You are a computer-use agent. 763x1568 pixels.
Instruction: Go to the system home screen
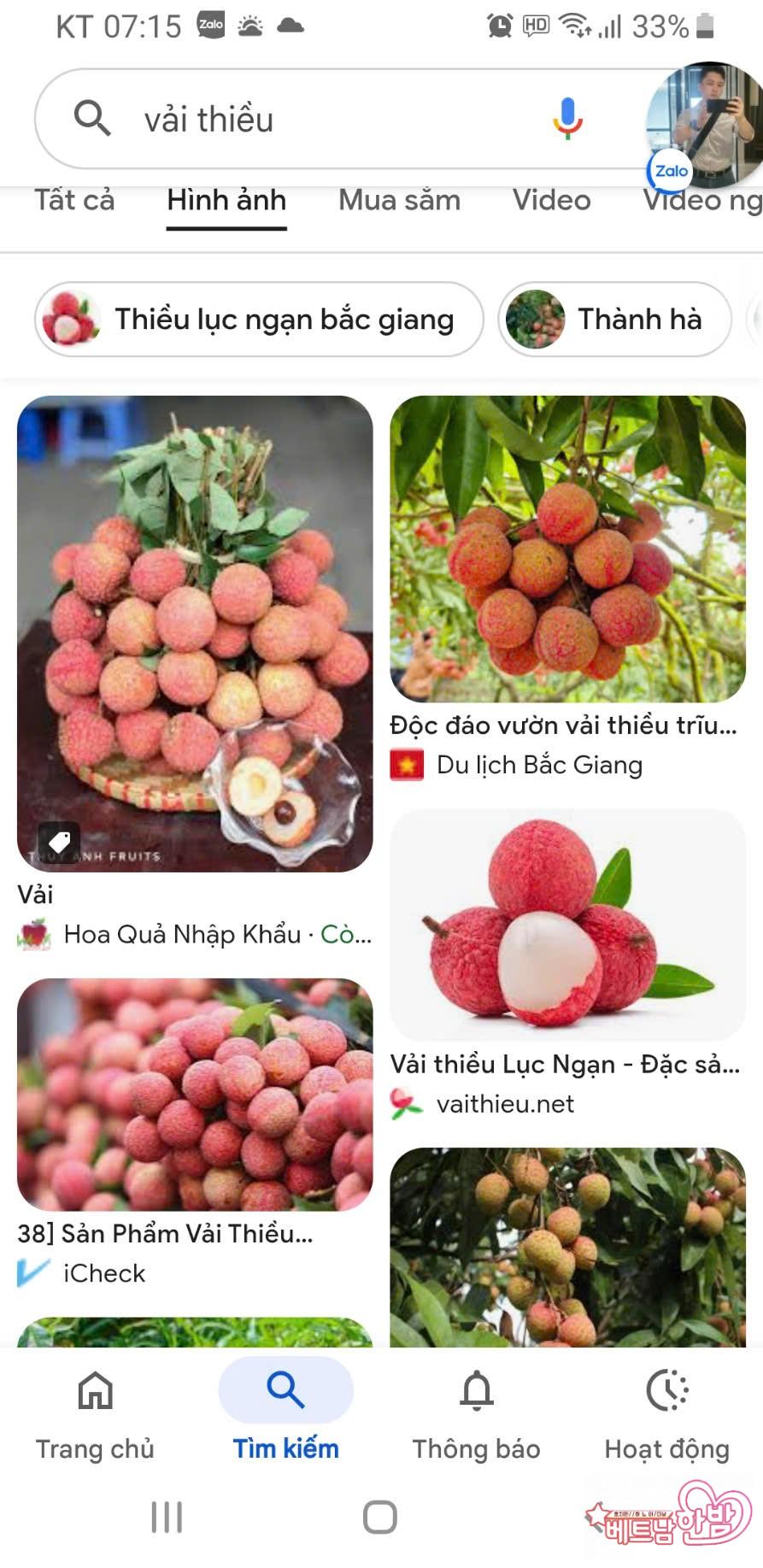click(x=380, y=1517)
